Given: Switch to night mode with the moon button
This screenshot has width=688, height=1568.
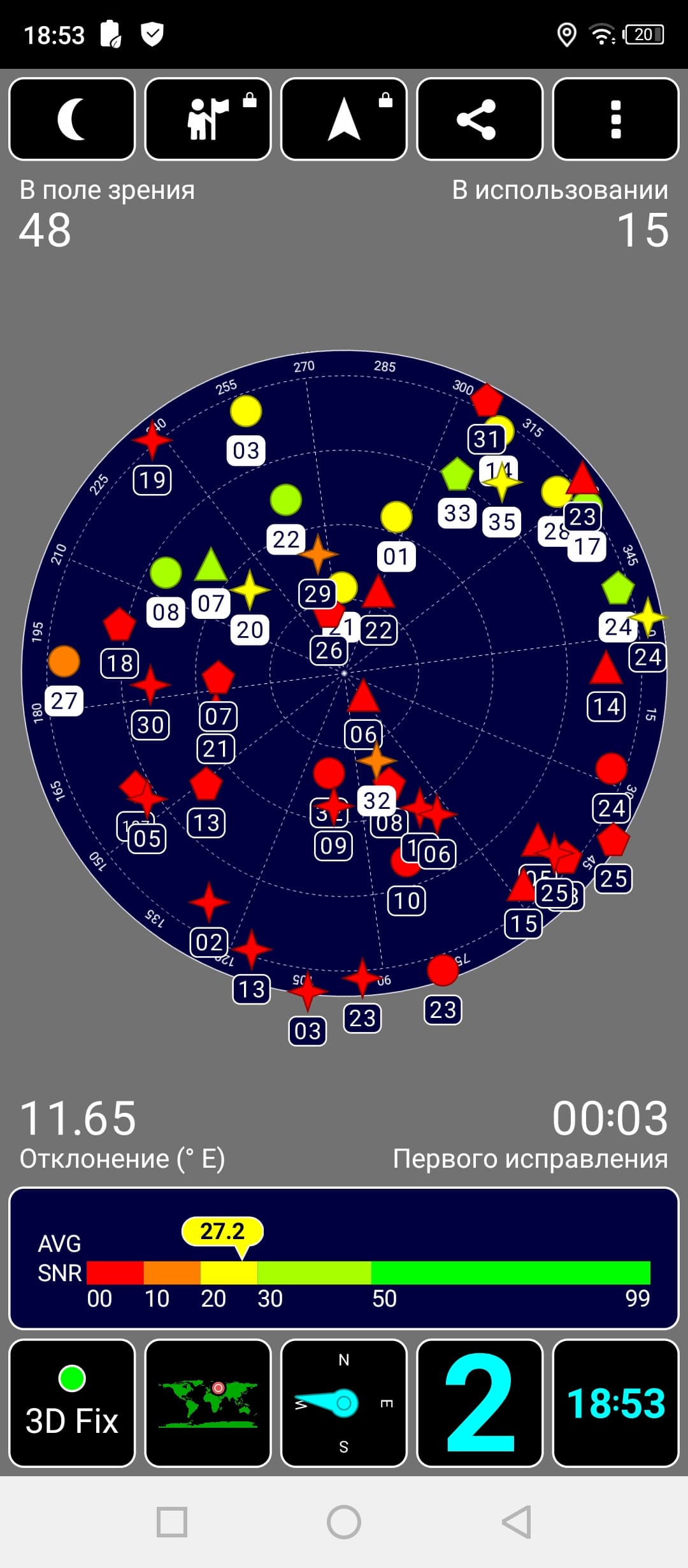Looking at the screenshot, I should click(72, 119).
